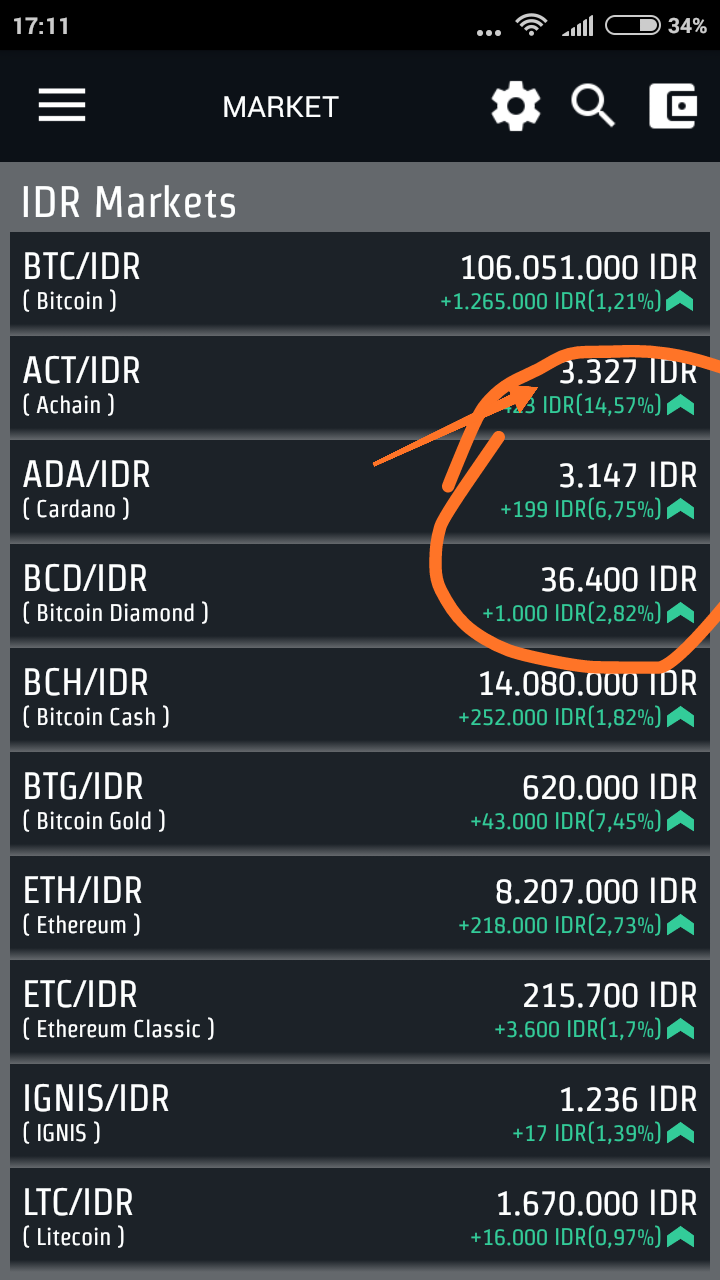
Task: Tap the search magnifier icon
Action: tap(593, 106)
